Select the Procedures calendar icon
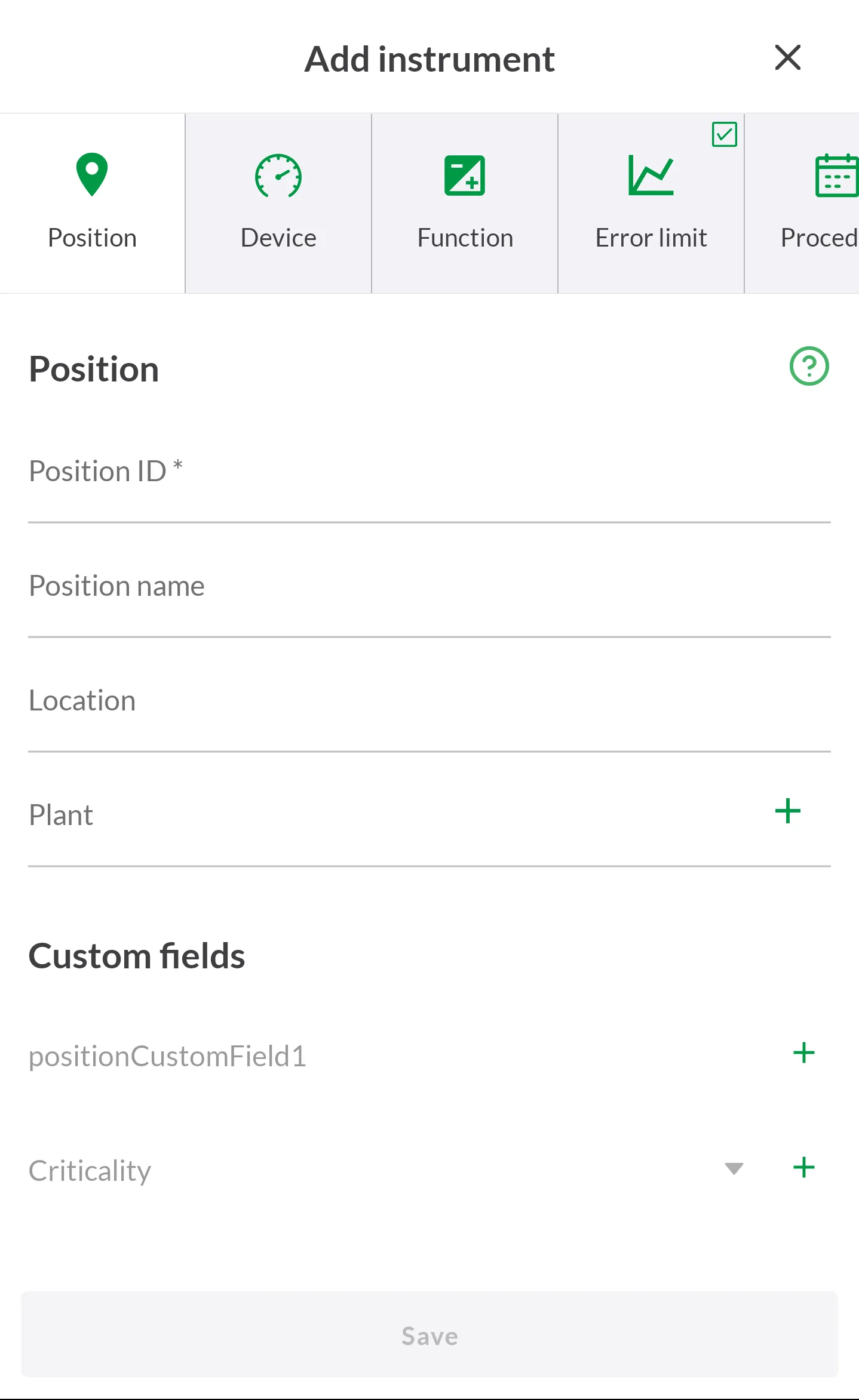 coord(836,174)
